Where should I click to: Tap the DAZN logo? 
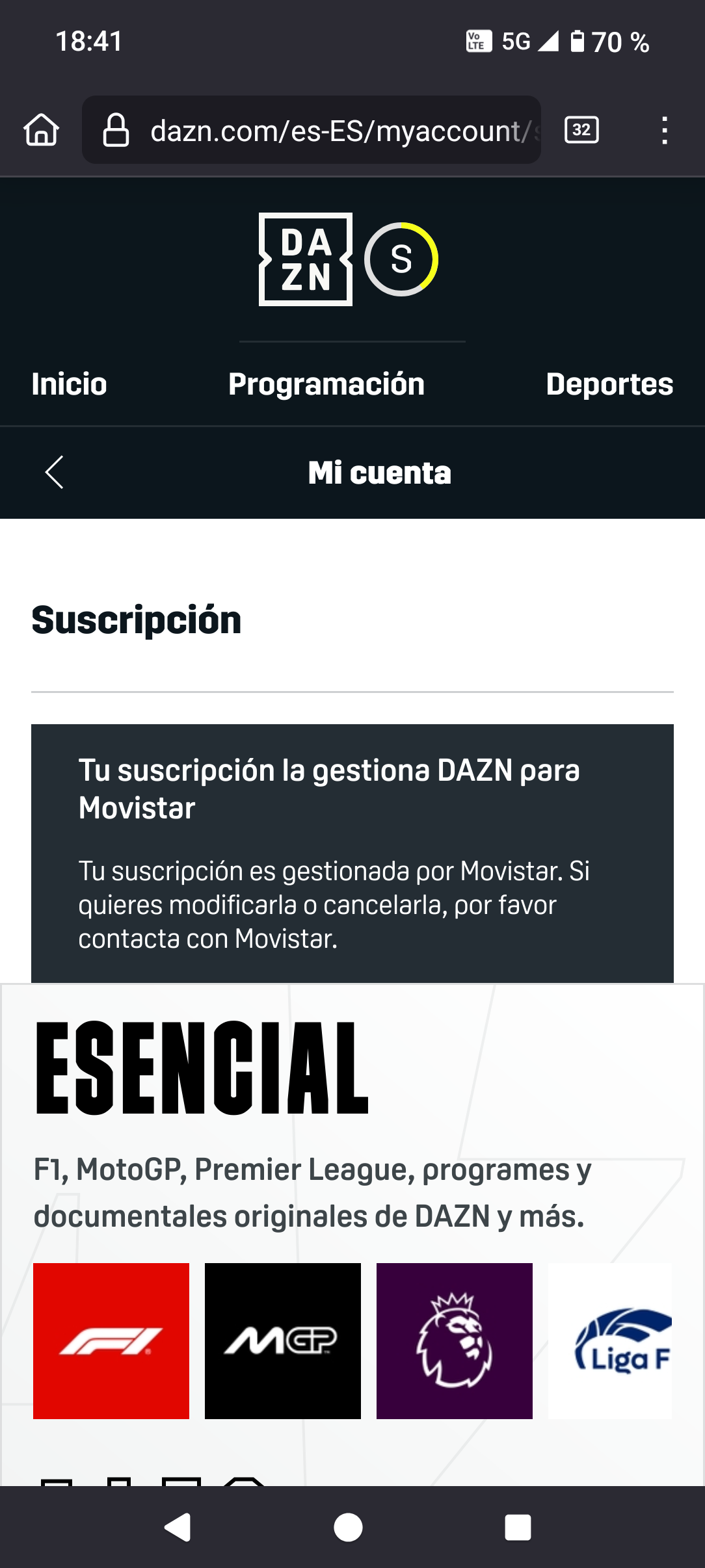[x=306, y=259]
